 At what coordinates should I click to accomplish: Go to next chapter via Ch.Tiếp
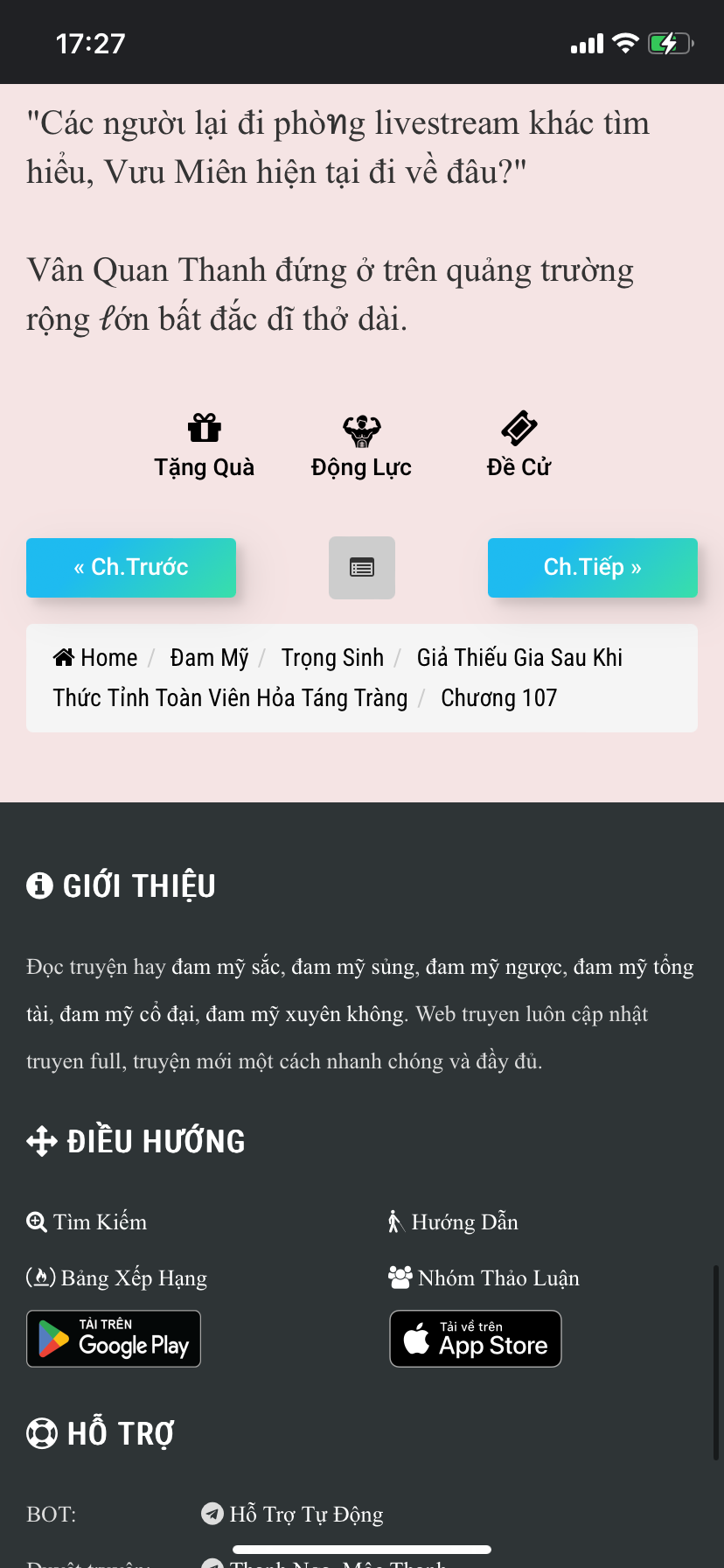pos(592,568)
